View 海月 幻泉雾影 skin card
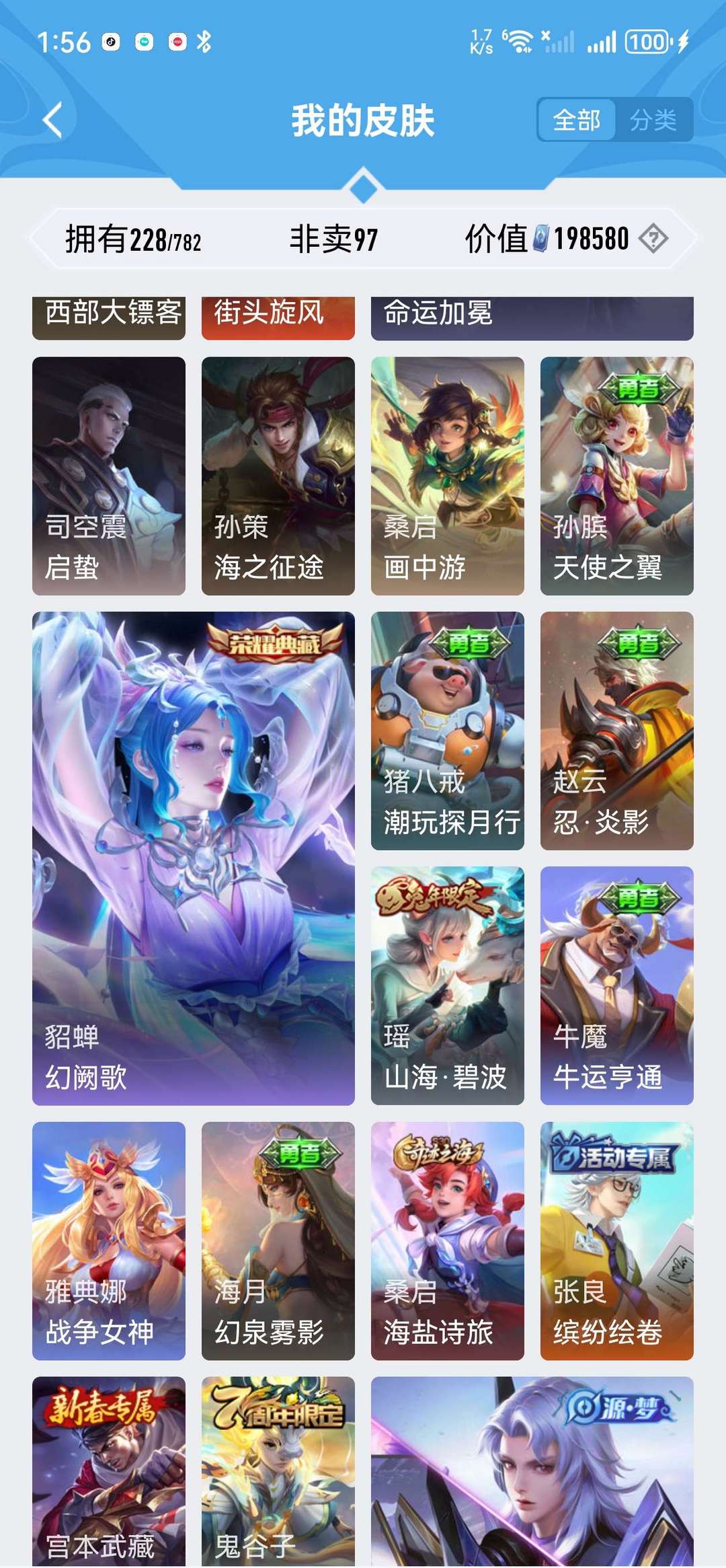726x1568 pixels. [278, 1240]
